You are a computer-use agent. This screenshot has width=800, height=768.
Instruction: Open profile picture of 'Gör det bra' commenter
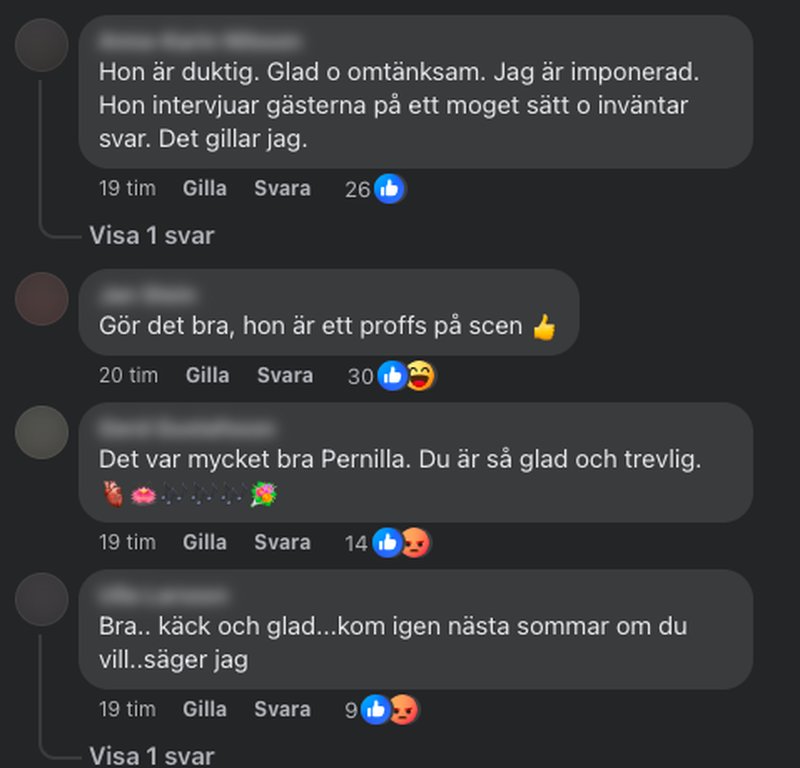click(42, 298)
